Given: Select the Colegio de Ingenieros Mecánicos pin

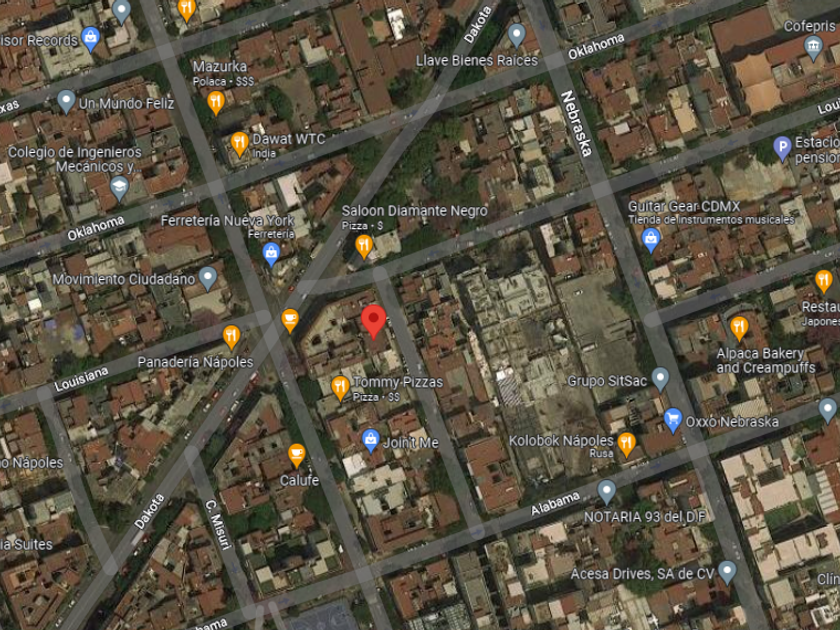Looking at the screenshot, I should (x=119, y=189).
